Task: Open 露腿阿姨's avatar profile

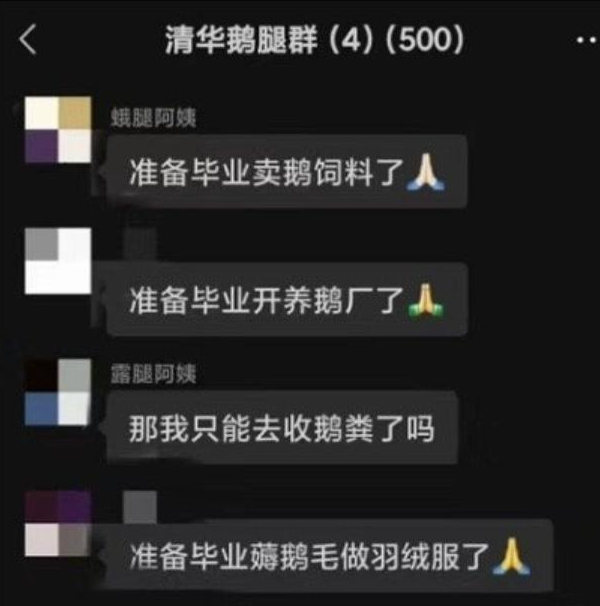Action: click(58, 393)
